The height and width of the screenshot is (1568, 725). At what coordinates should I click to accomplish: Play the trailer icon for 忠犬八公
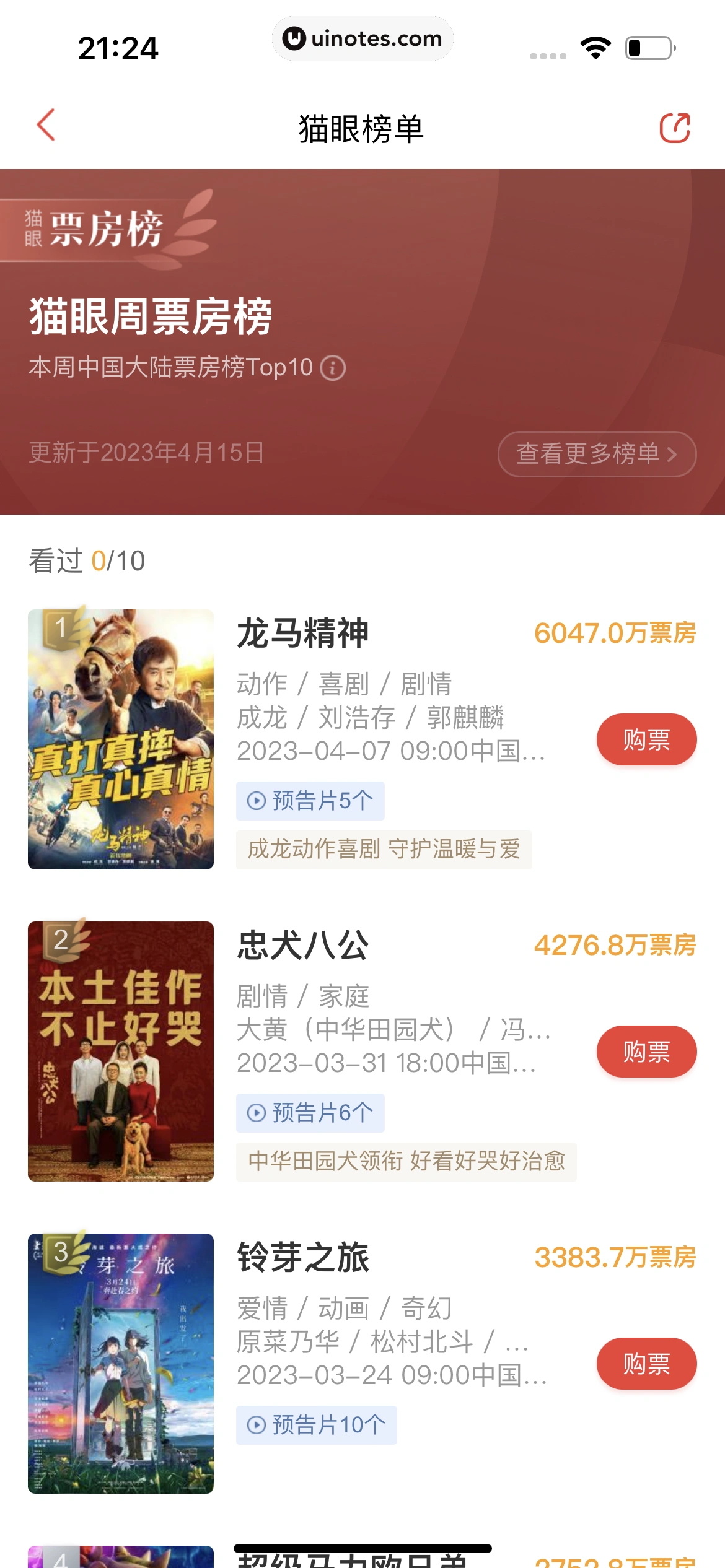click(x=255, y=1112)
